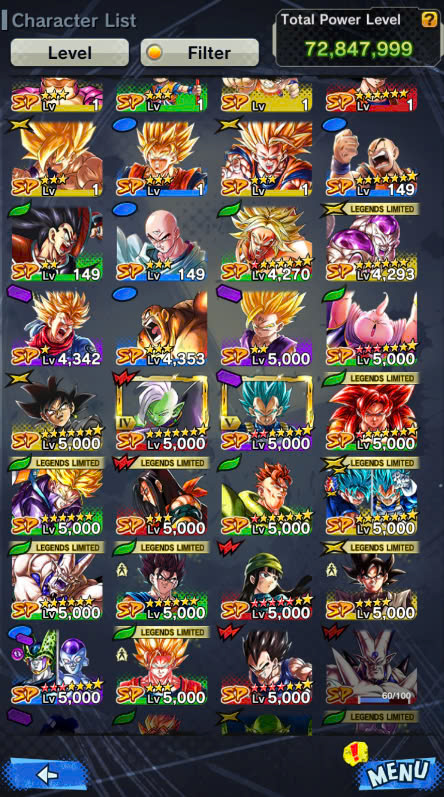Tap the Level sort button

point(70,52)
